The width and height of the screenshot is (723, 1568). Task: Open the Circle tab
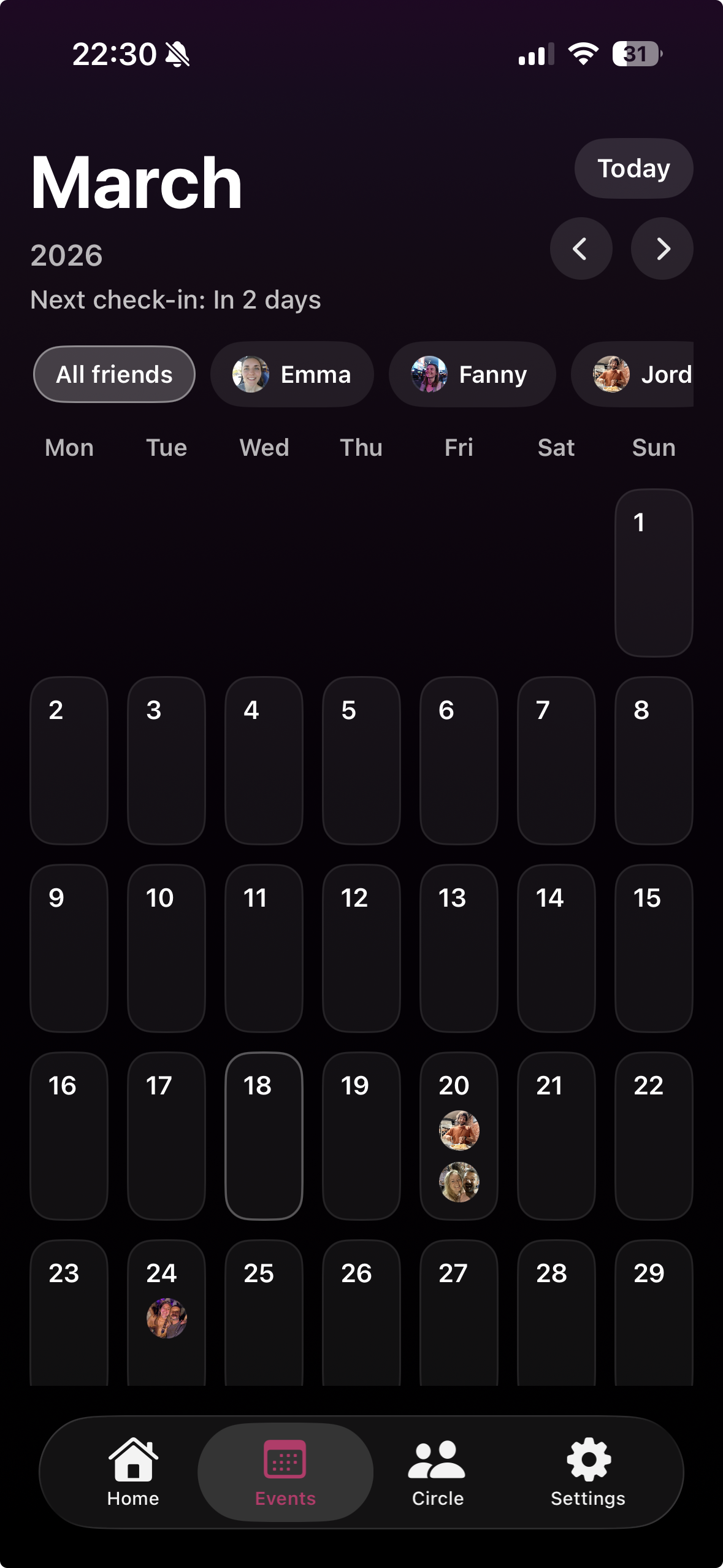[437, 1472]
